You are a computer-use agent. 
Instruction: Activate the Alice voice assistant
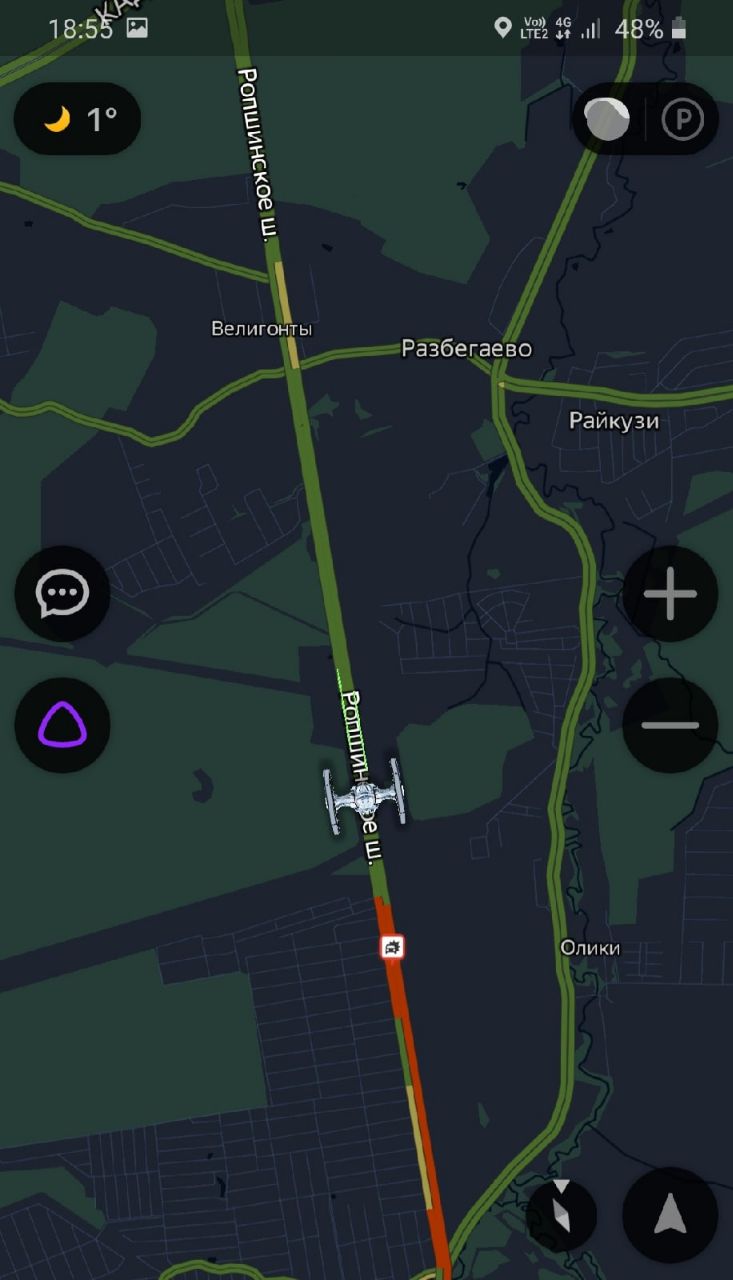pyautogui.click(x=62, y=725)
